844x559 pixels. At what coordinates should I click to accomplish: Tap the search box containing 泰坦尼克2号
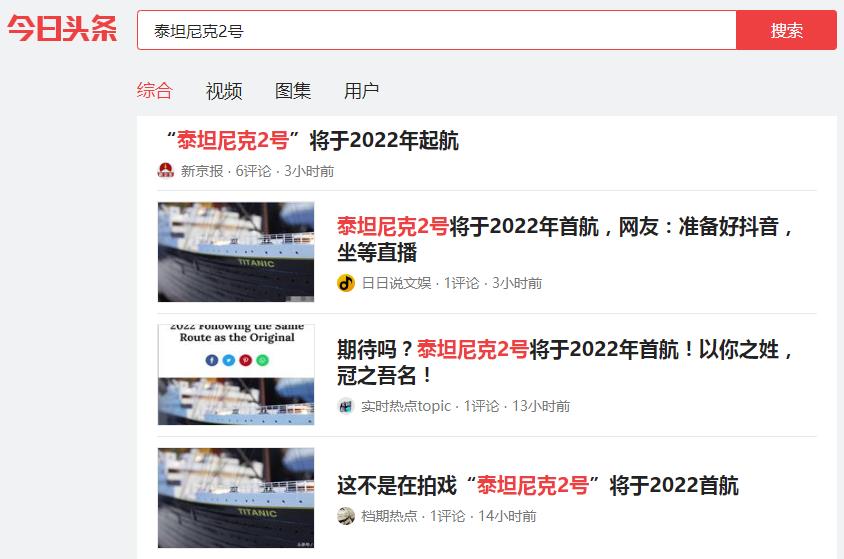436,31
